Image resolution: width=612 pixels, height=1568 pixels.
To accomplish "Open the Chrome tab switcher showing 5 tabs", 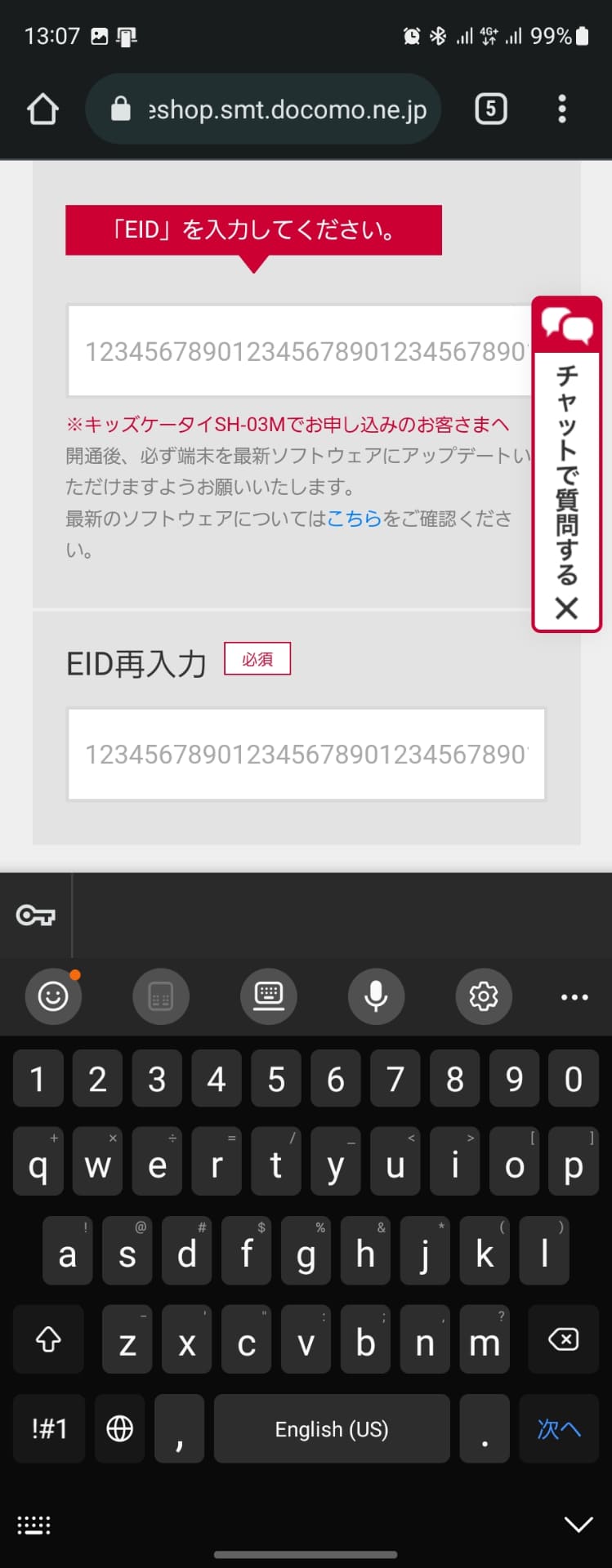I will point(491,108).
